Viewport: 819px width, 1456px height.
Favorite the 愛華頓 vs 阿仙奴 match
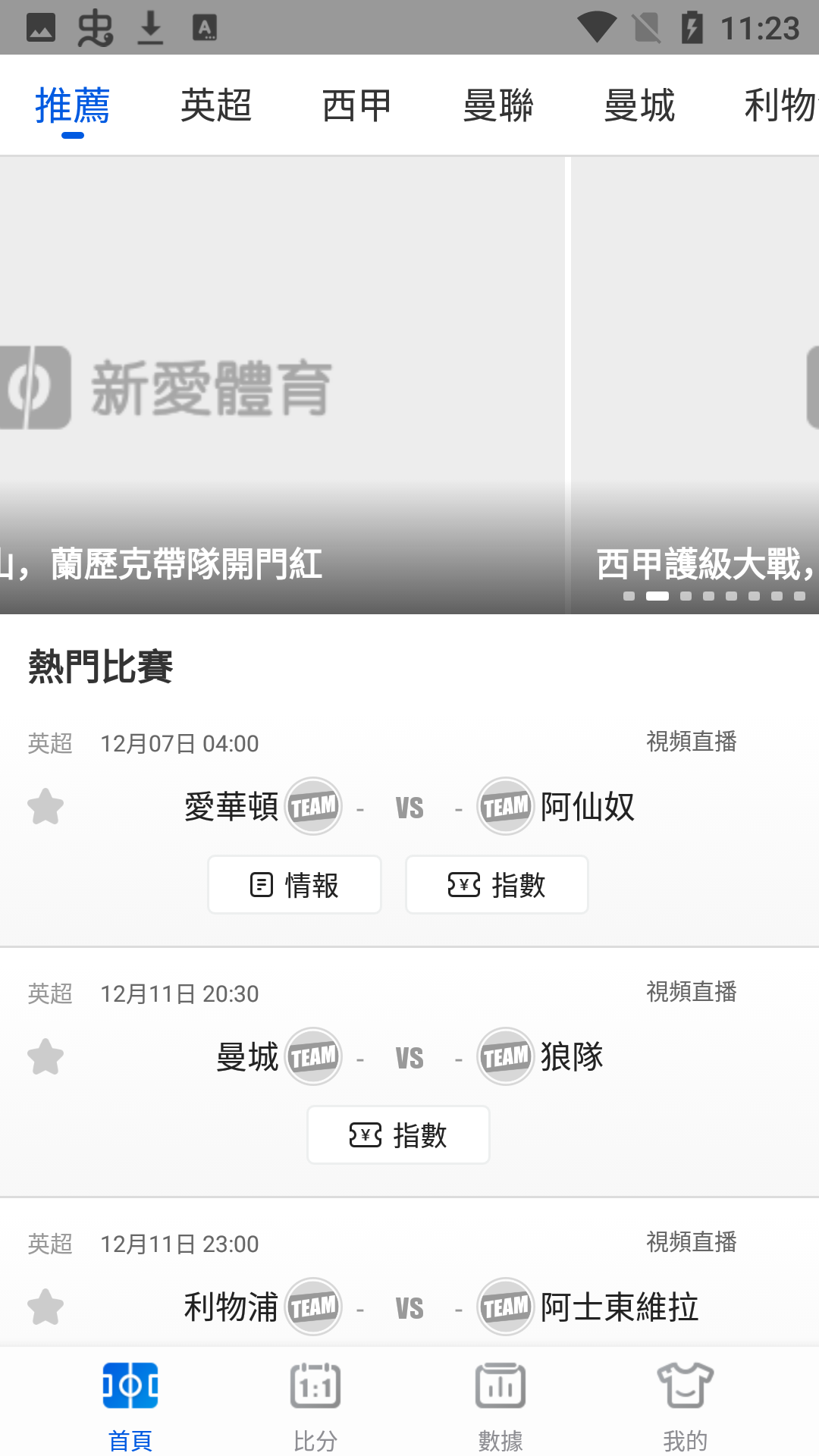pos(45,807)
